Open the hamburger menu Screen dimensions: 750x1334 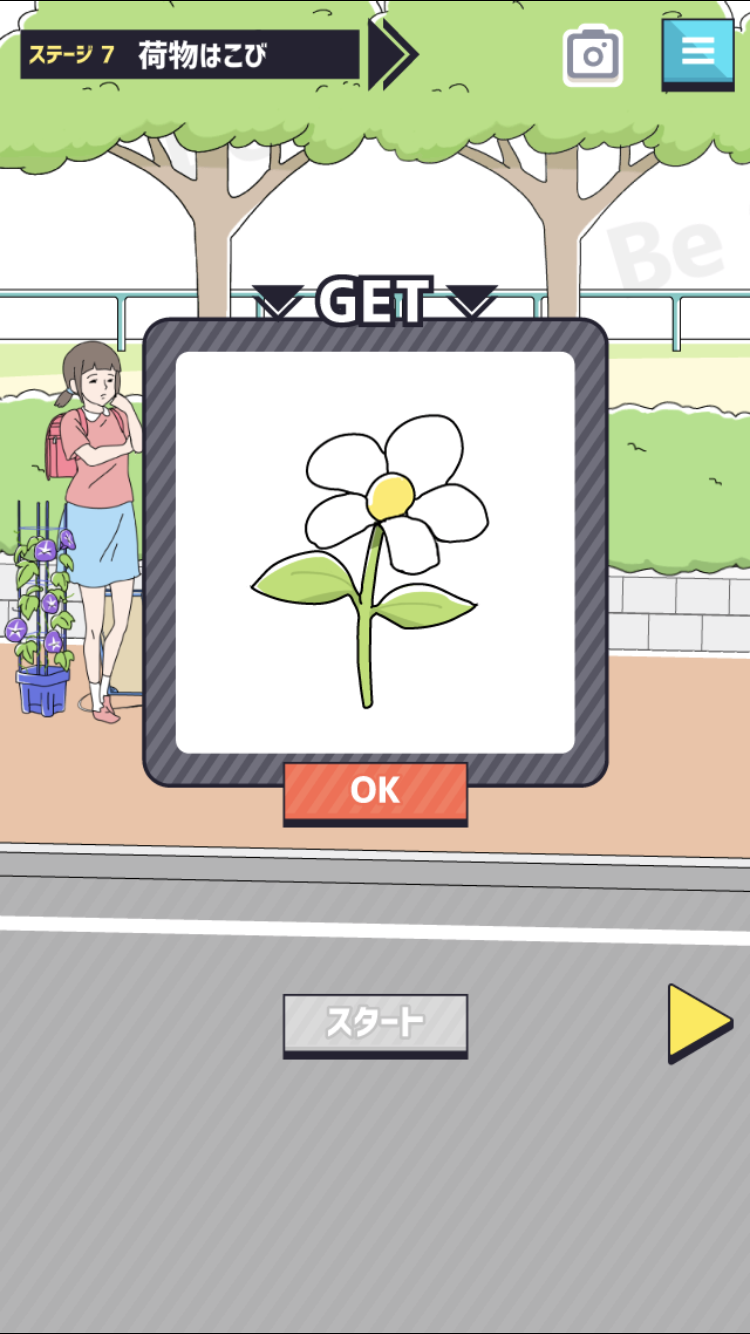tap(697, 52)
